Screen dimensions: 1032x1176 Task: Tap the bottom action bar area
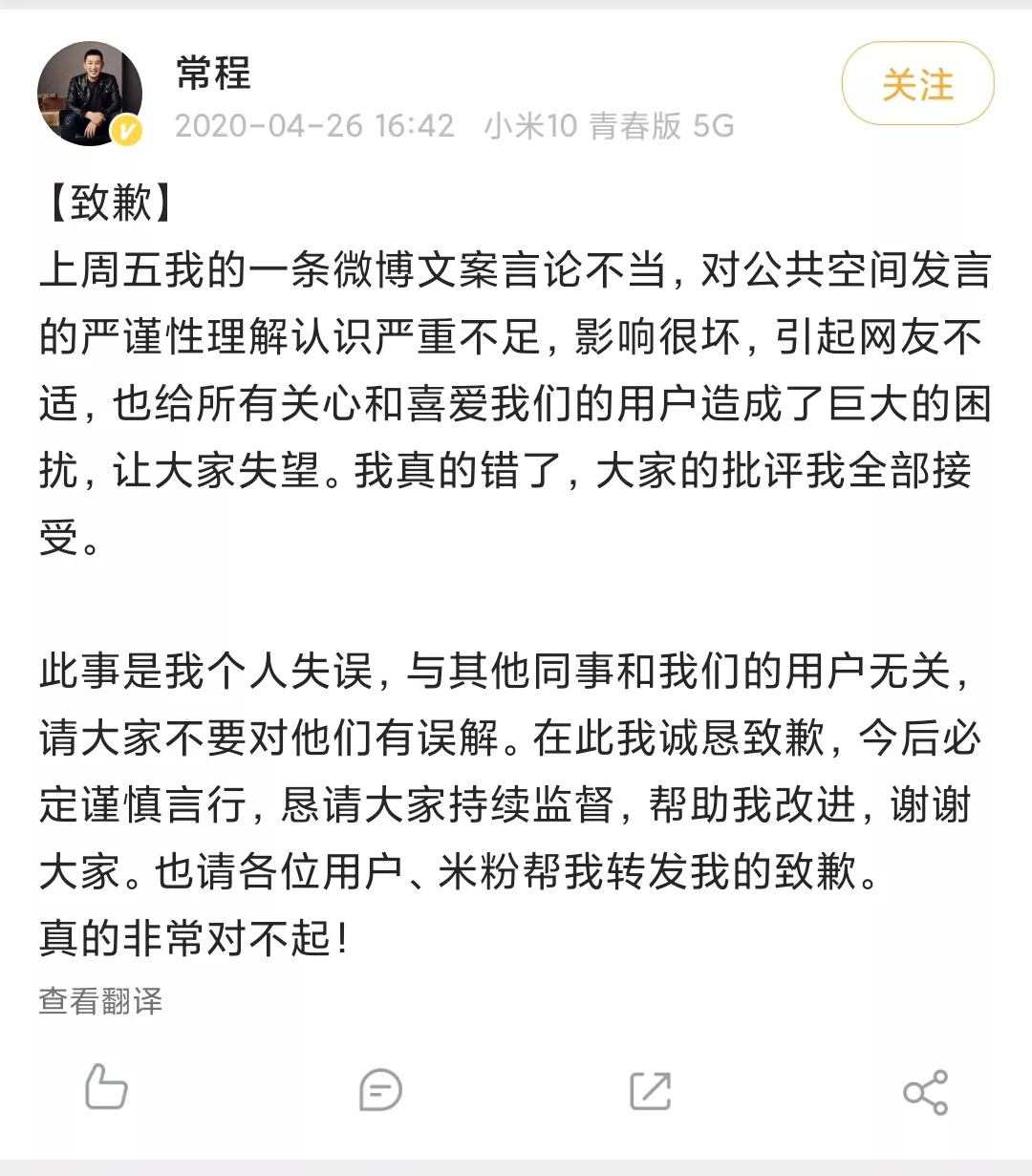click(x=516, y=1088)
